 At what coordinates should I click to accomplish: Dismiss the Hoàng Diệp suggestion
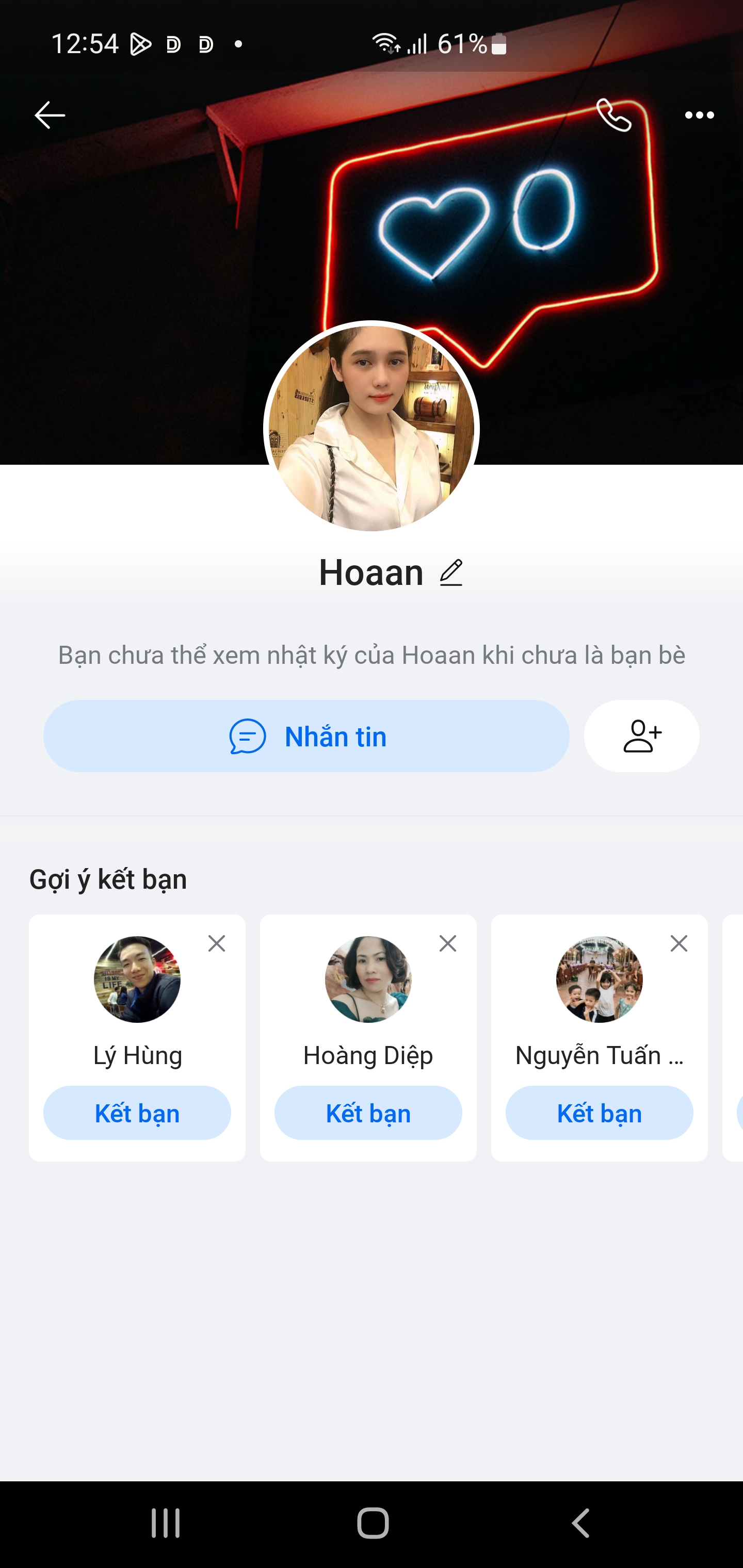[448, 943]
